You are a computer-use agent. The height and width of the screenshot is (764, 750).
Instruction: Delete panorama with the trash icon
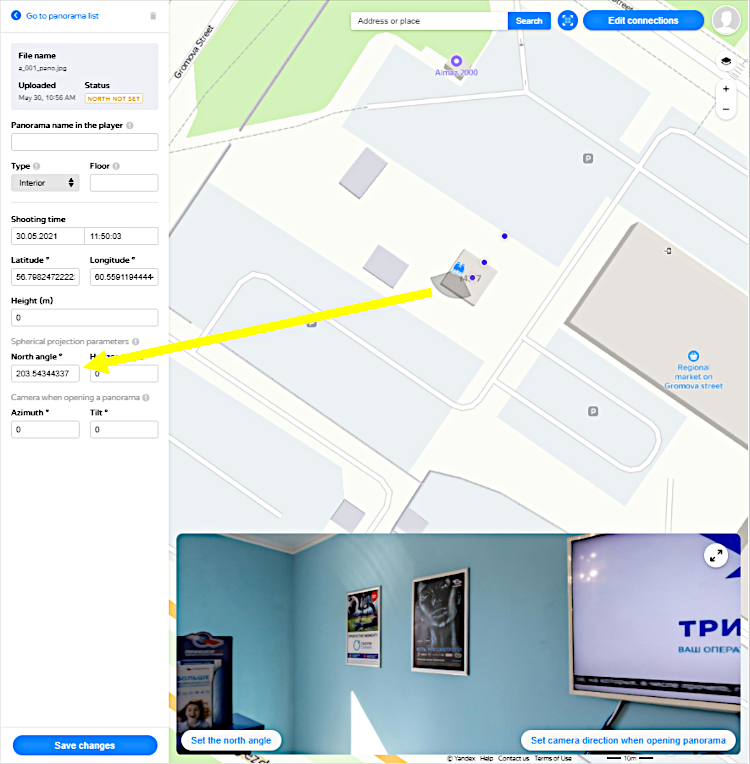coord(153,16)
